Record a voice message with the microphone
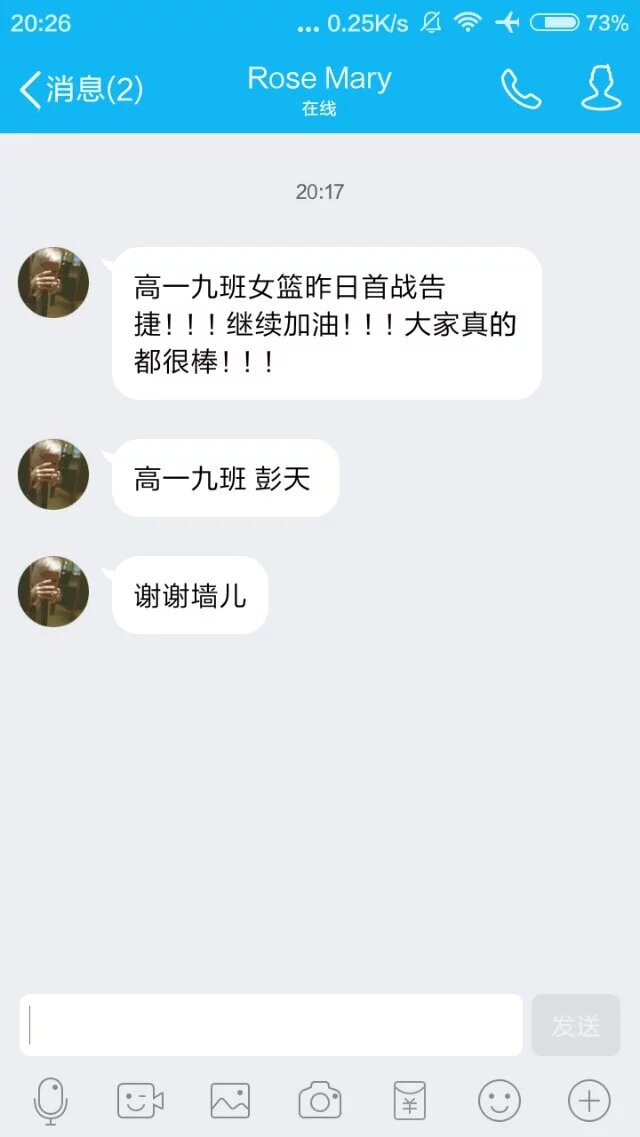 point(50,1101)
